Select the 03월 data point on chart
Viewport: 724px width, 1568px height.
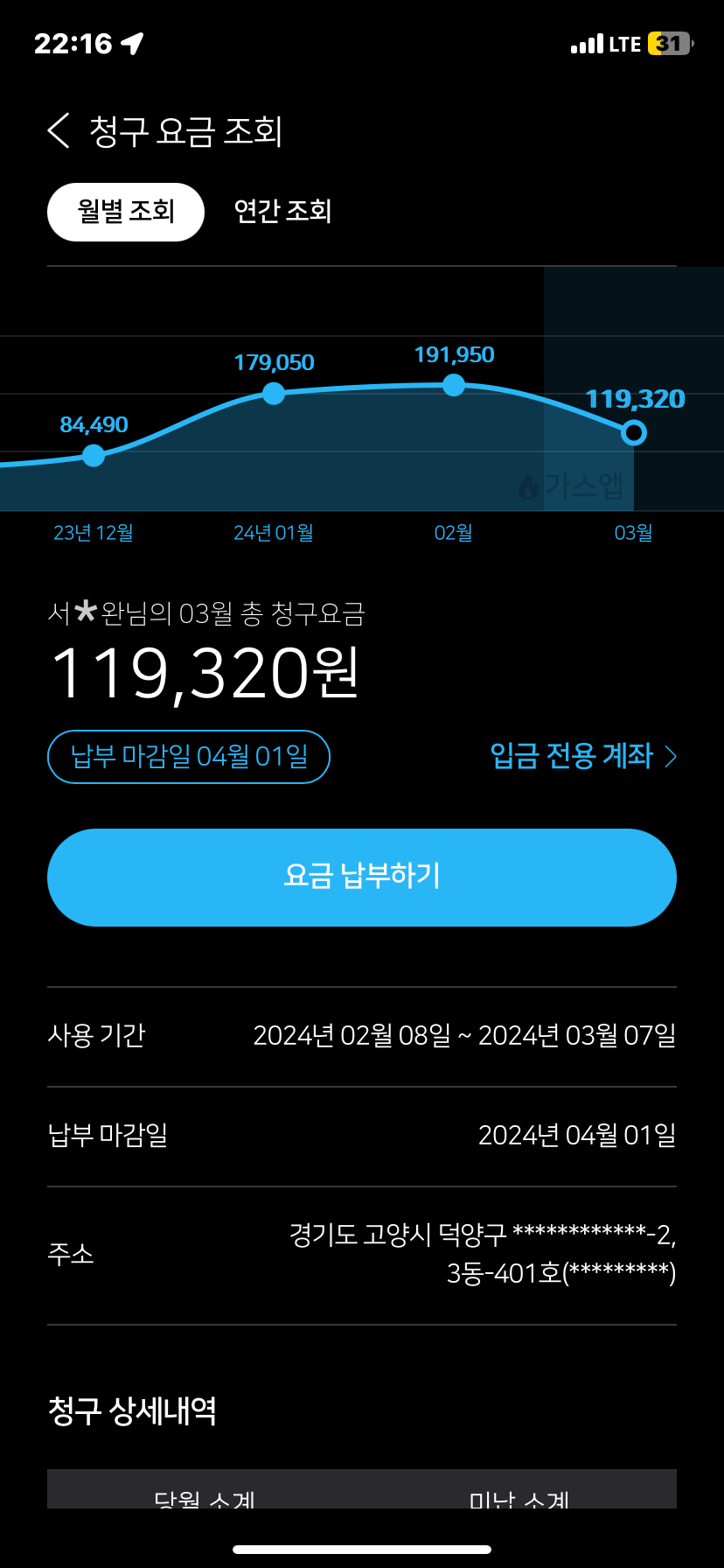[x=634, y=432]
